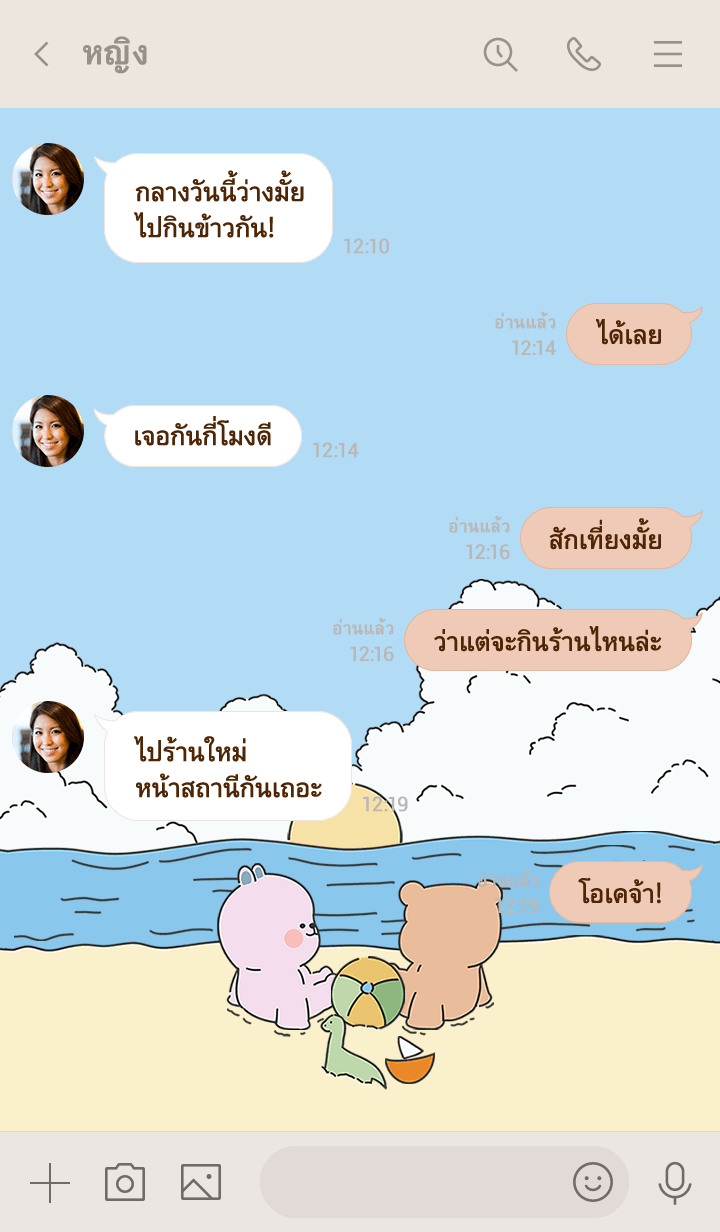Viewport: 720px width, 1232px height.
Task: Focus the message input field
Action: click(x=410, y=1183)
